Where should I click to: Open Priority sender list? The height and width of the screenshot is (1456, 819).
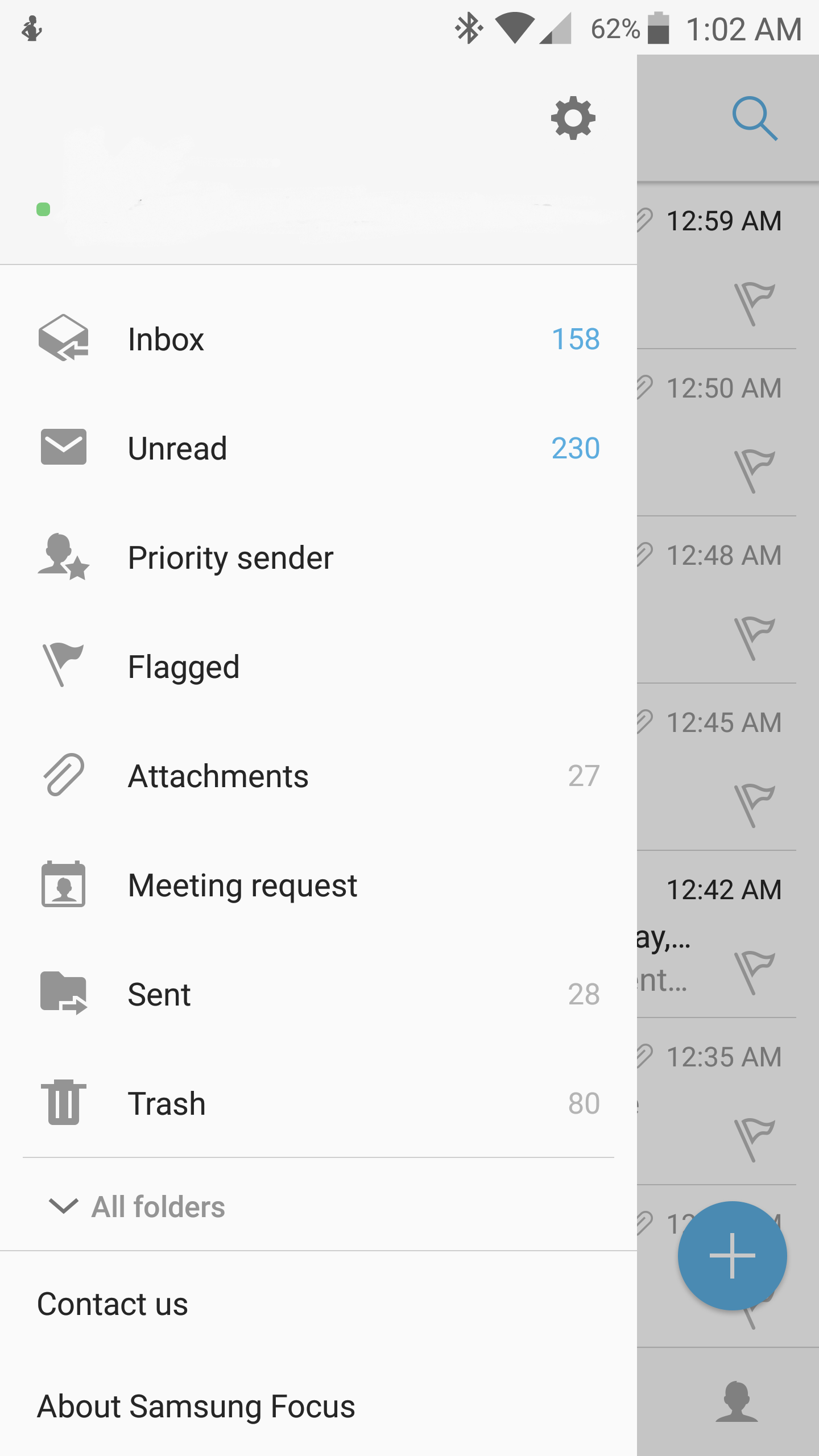point(318,557)
